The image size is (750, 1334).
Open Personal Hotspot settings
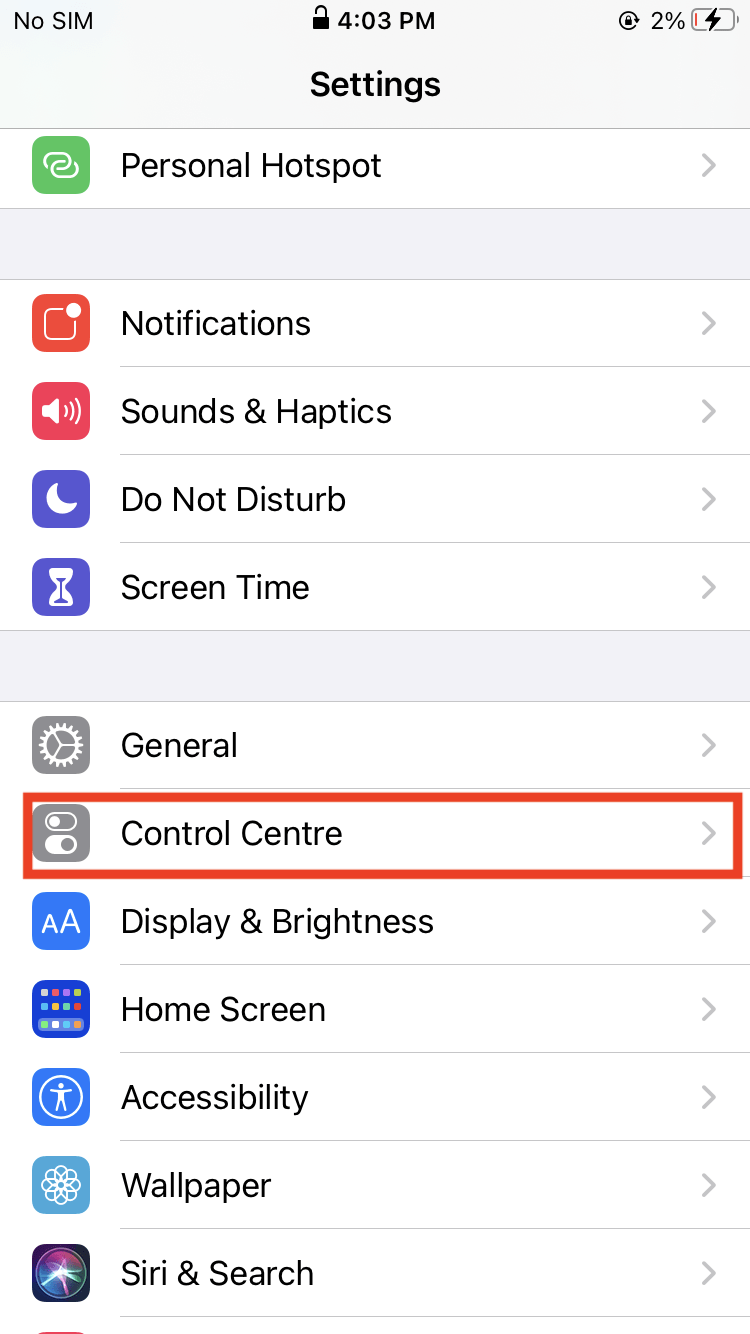(375, 165)
